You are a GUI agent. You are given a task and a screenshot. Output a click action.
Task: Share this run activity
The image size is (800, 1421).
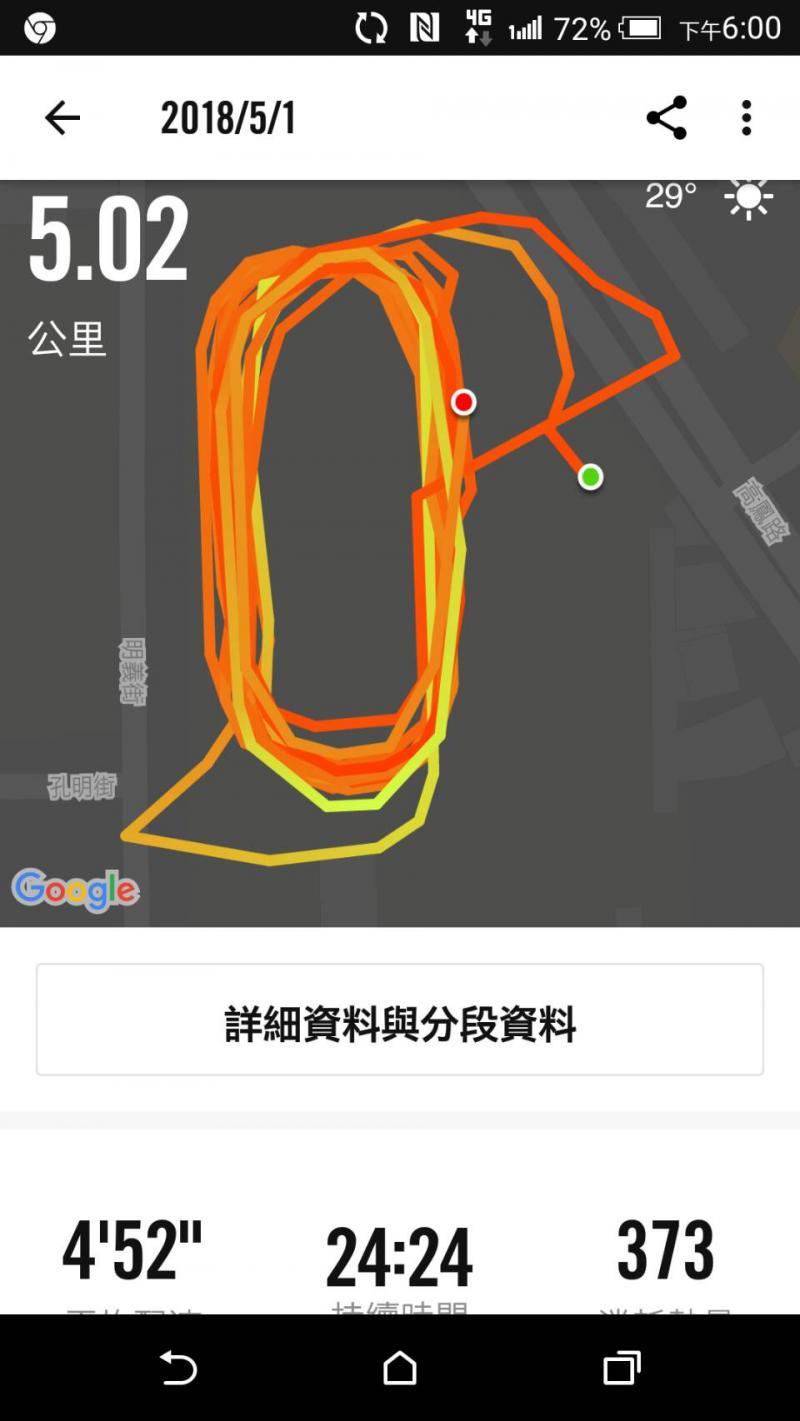[666, 118]
